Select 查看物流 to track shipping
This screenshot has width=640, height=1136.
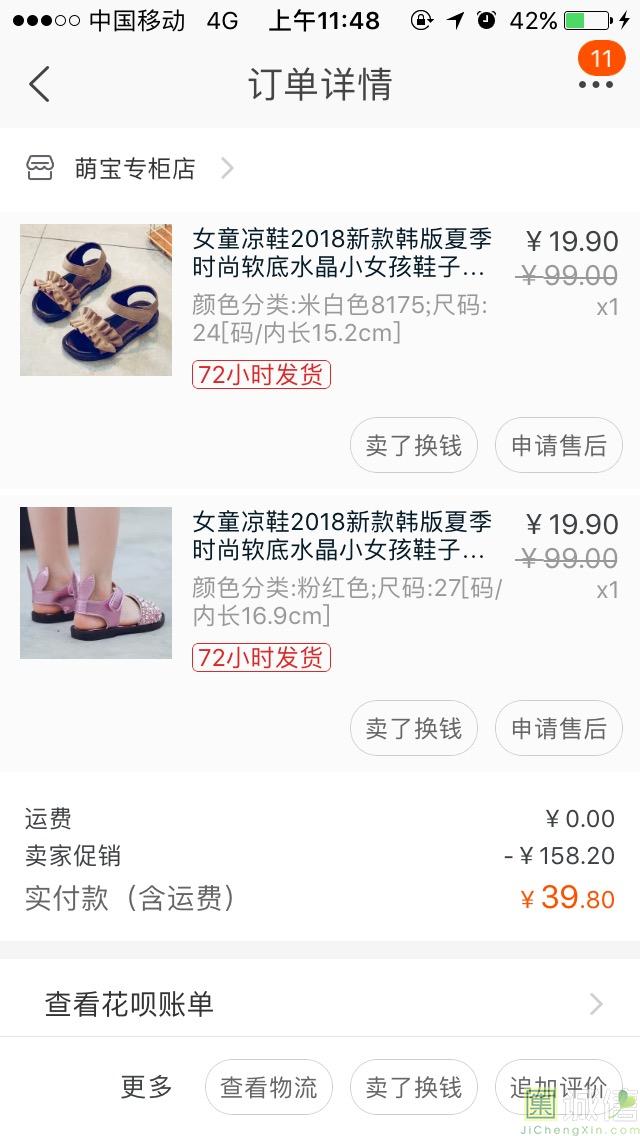(x=268, y=1087)
